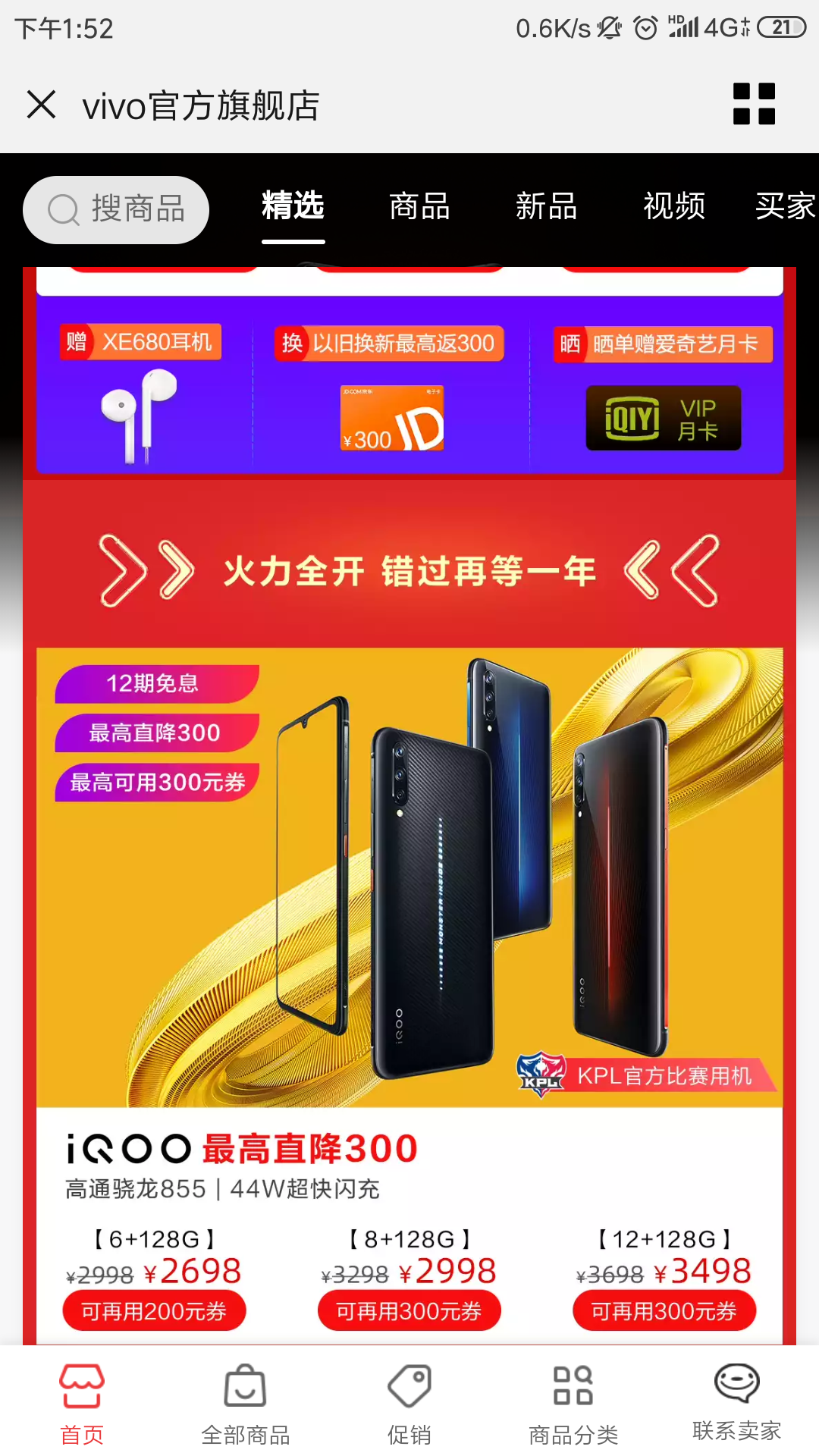Tap the 12+128G 可再用300元券 coupon

[x=665, y=1310]
